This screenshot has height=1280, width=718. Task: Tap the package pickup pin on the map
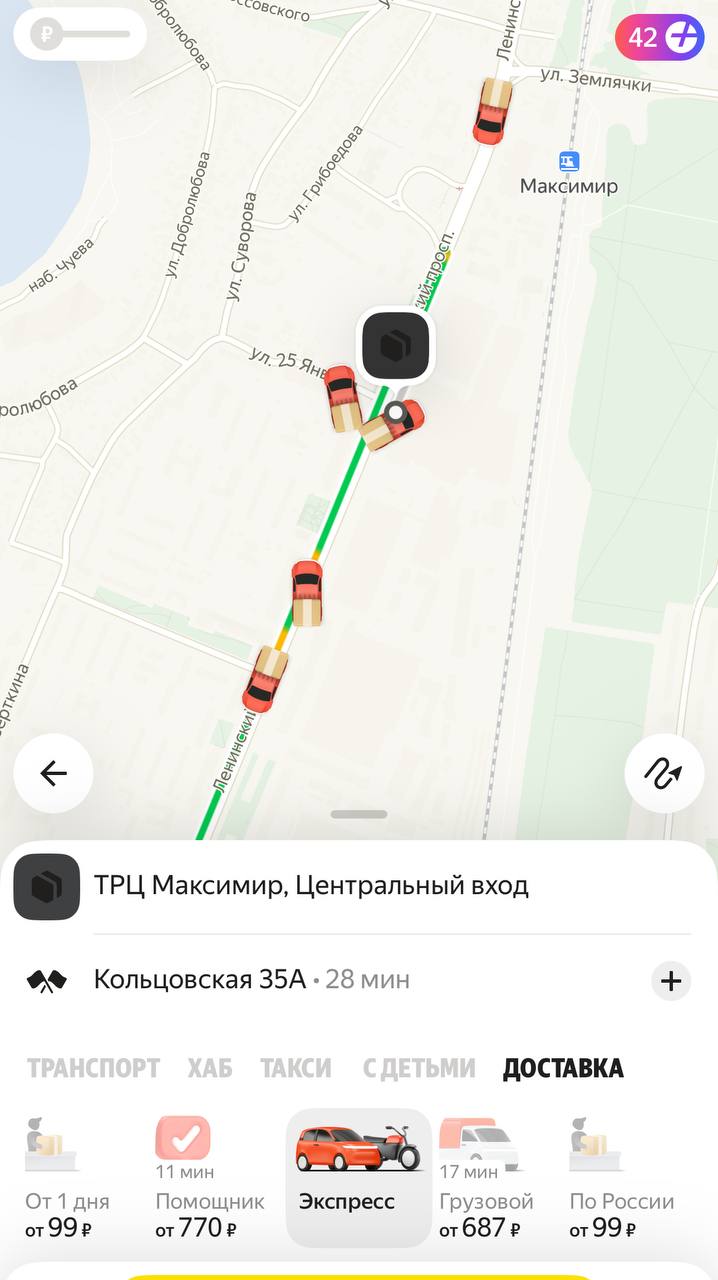pos(396,347)
